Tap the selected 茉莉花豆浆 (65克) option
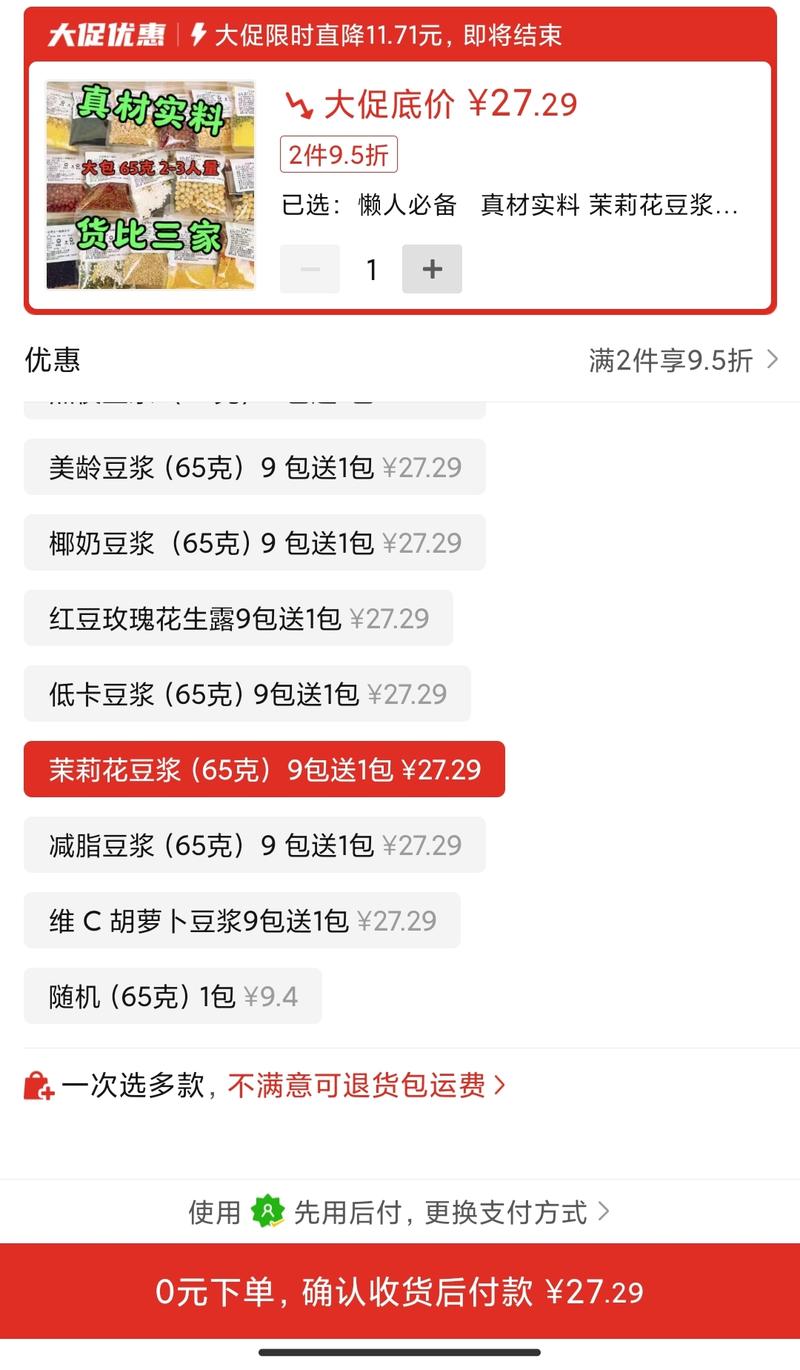Viewport: 800px width, 1370px height. click(264, 769)
